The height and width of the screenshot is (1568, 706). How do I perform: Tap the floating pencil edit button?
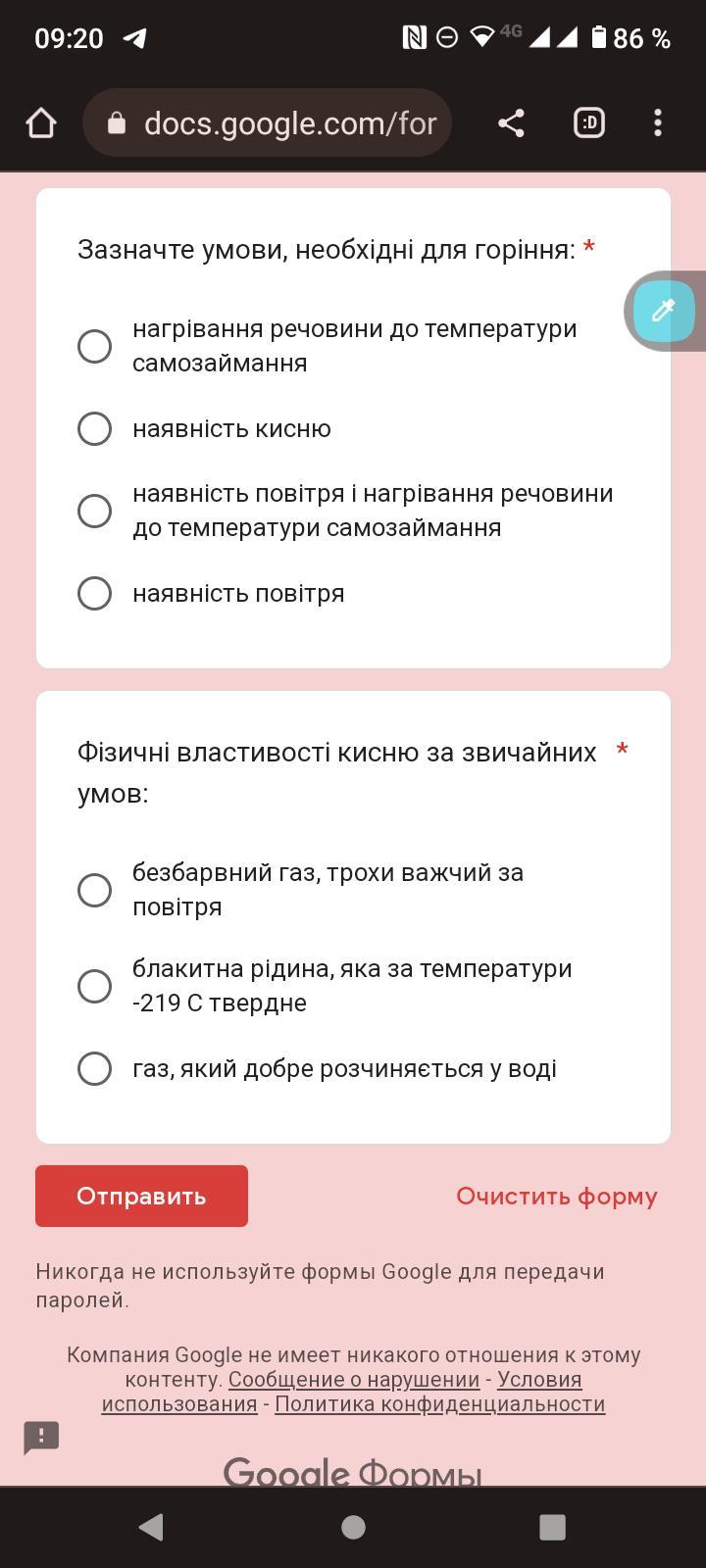point(664,311)
